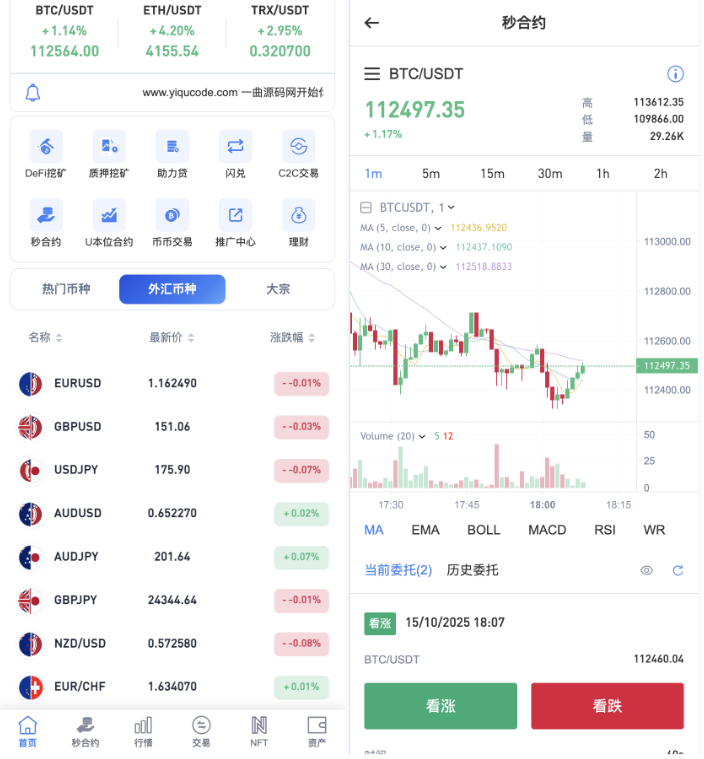
Task: Switch to the 行情 bottom tab
Action: 143,732
